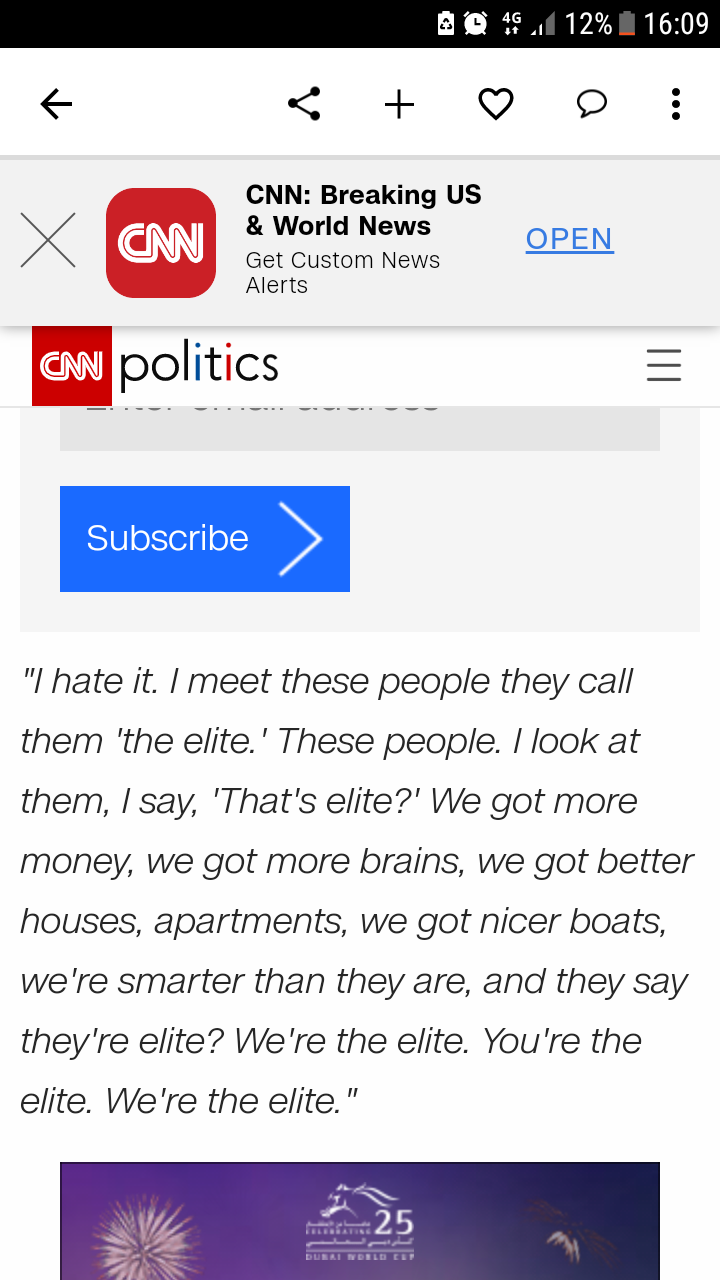
Task: Open the Dubai World Cup ad
Action: point(360,1222)
